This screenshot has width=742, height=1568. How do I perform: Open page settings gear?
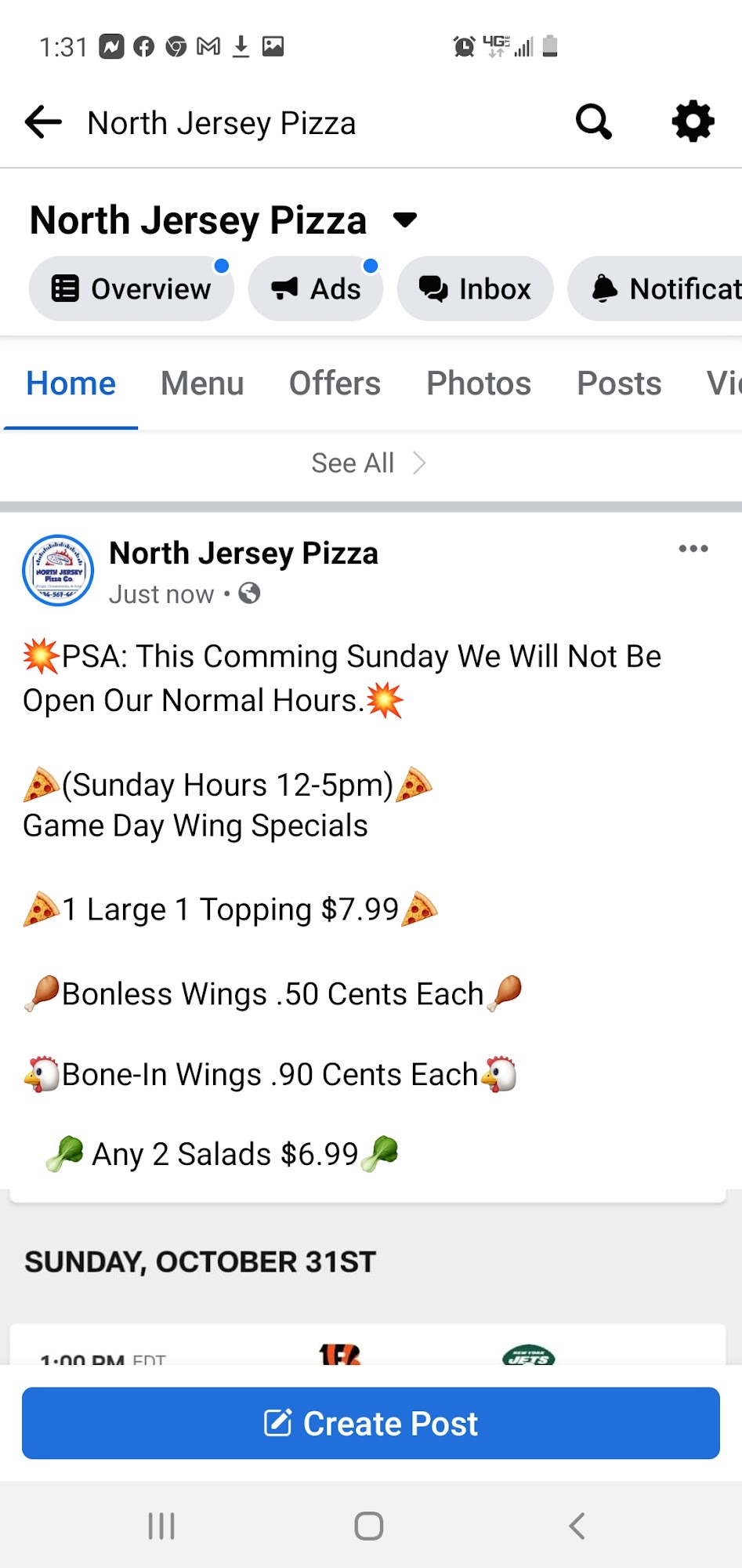693,122
